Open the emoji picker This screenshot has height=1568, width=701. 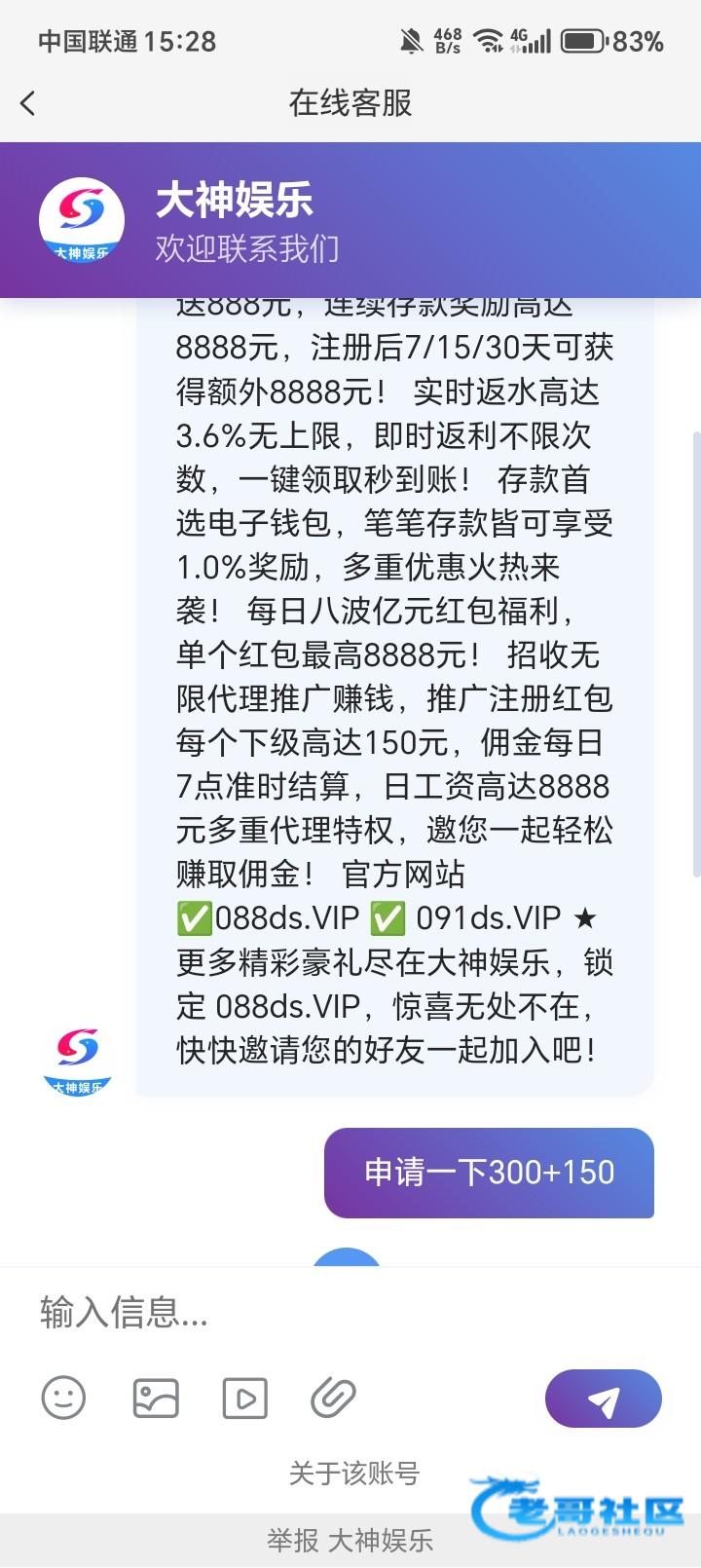[63, 1399]
